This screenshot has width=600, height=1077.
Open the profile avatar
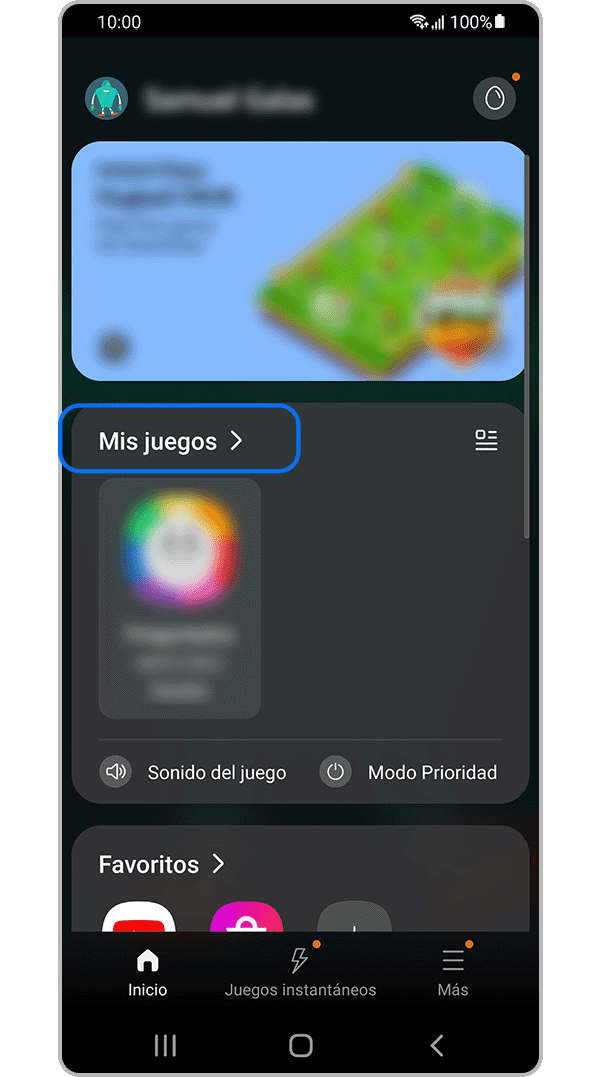click(107, 98)
